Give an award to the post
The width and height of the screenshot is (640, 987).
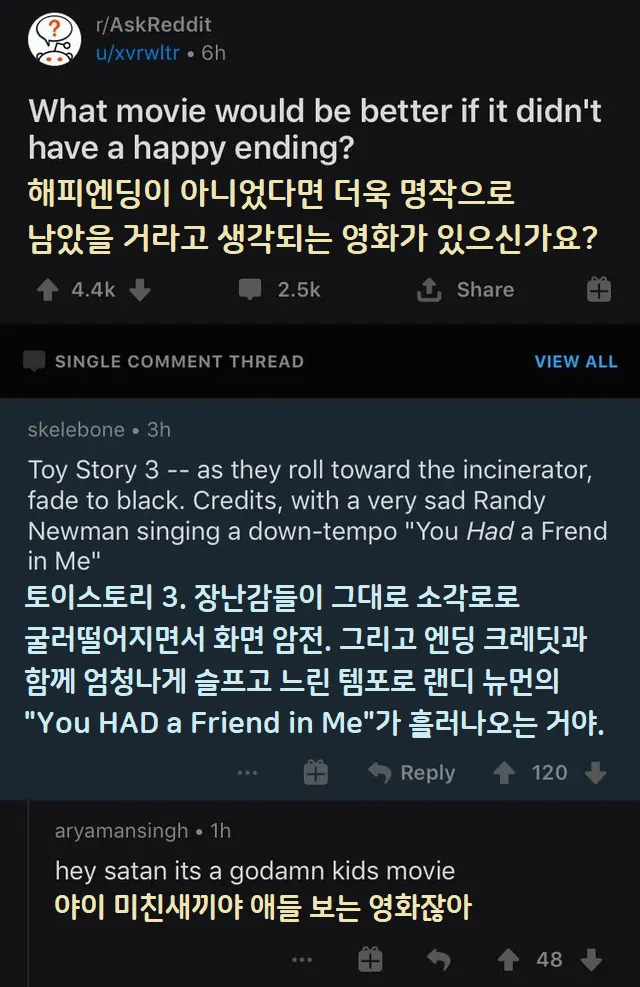[598, 290]
